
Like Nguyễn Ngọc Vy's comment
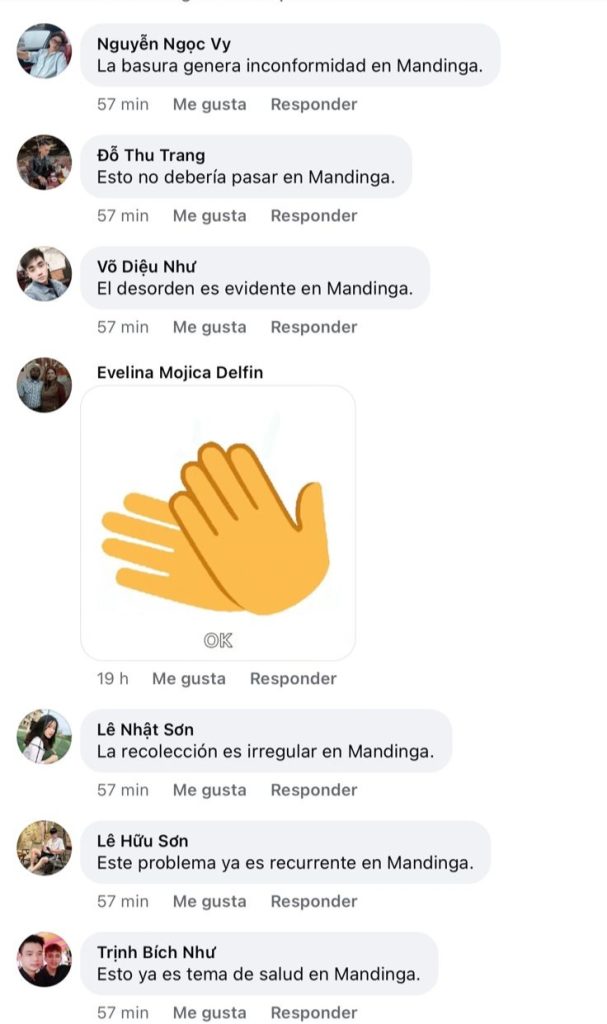click(209, 104)
